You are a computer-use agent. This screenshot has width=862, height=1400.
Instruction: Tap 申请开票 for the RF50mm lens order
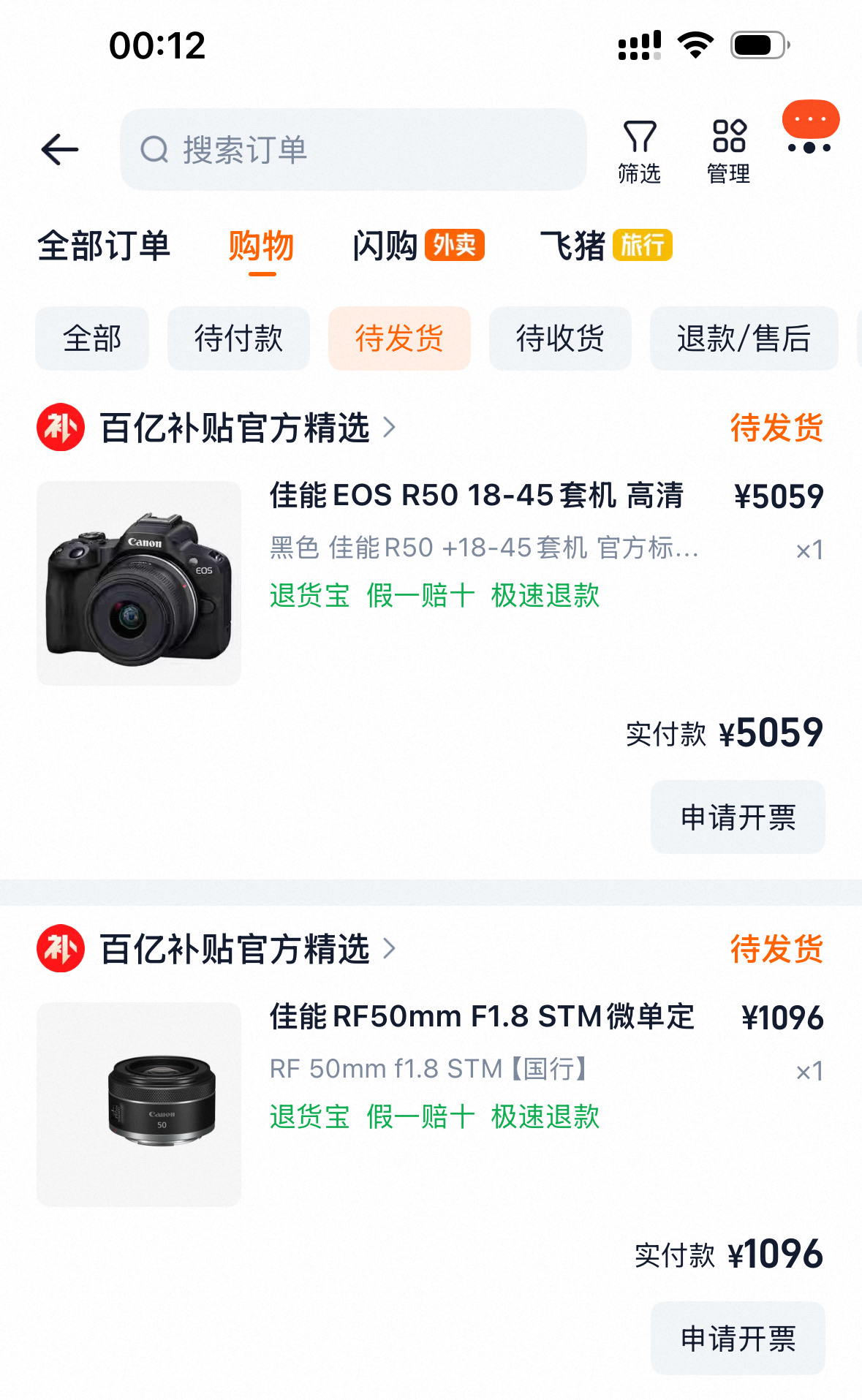click(738, 1339)
